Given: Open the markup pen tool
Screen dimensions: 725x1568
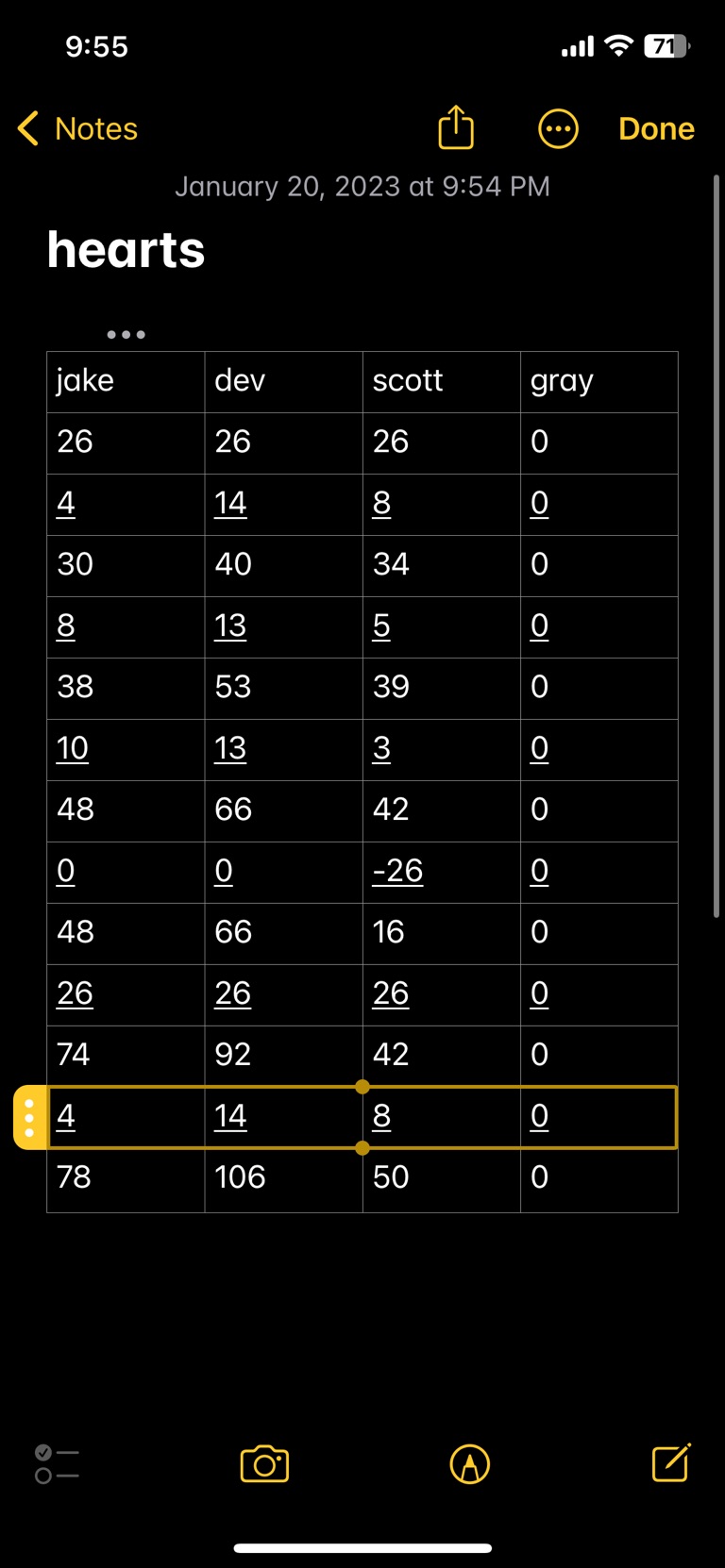Looking at the screenshot, I should 469,1464.
